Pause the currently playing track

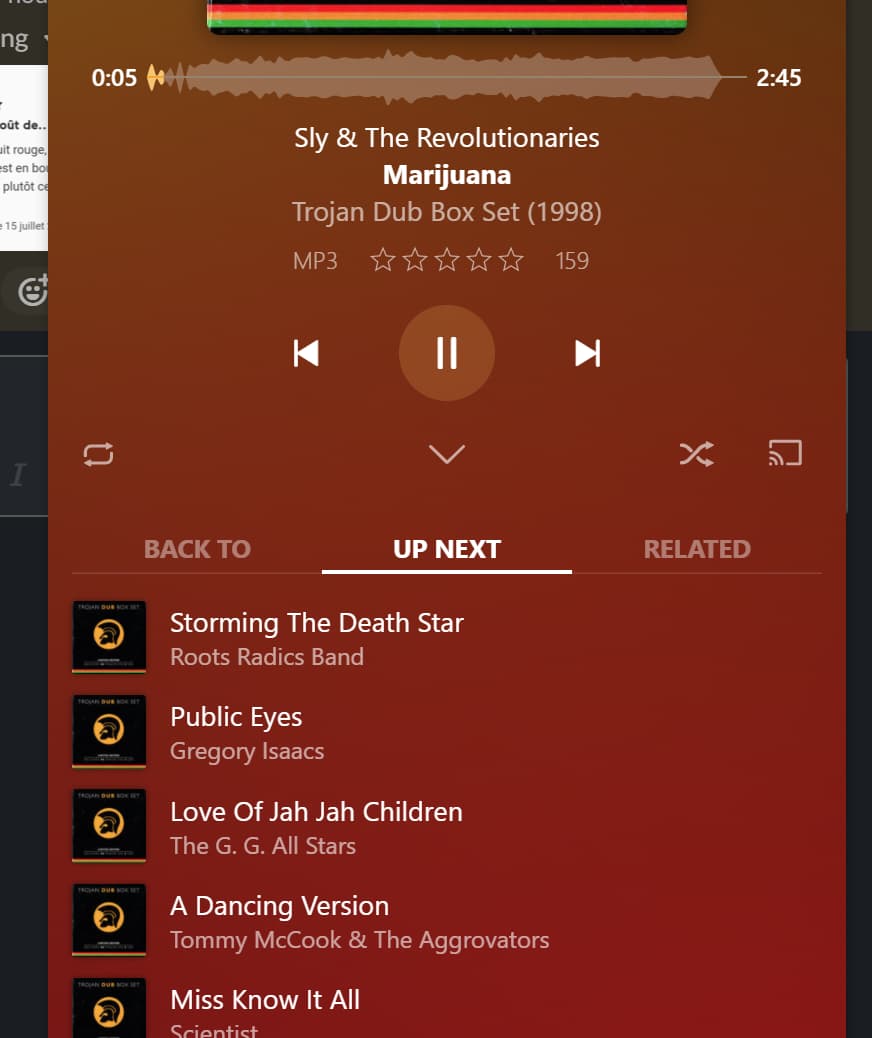click(x=446, y=353)
